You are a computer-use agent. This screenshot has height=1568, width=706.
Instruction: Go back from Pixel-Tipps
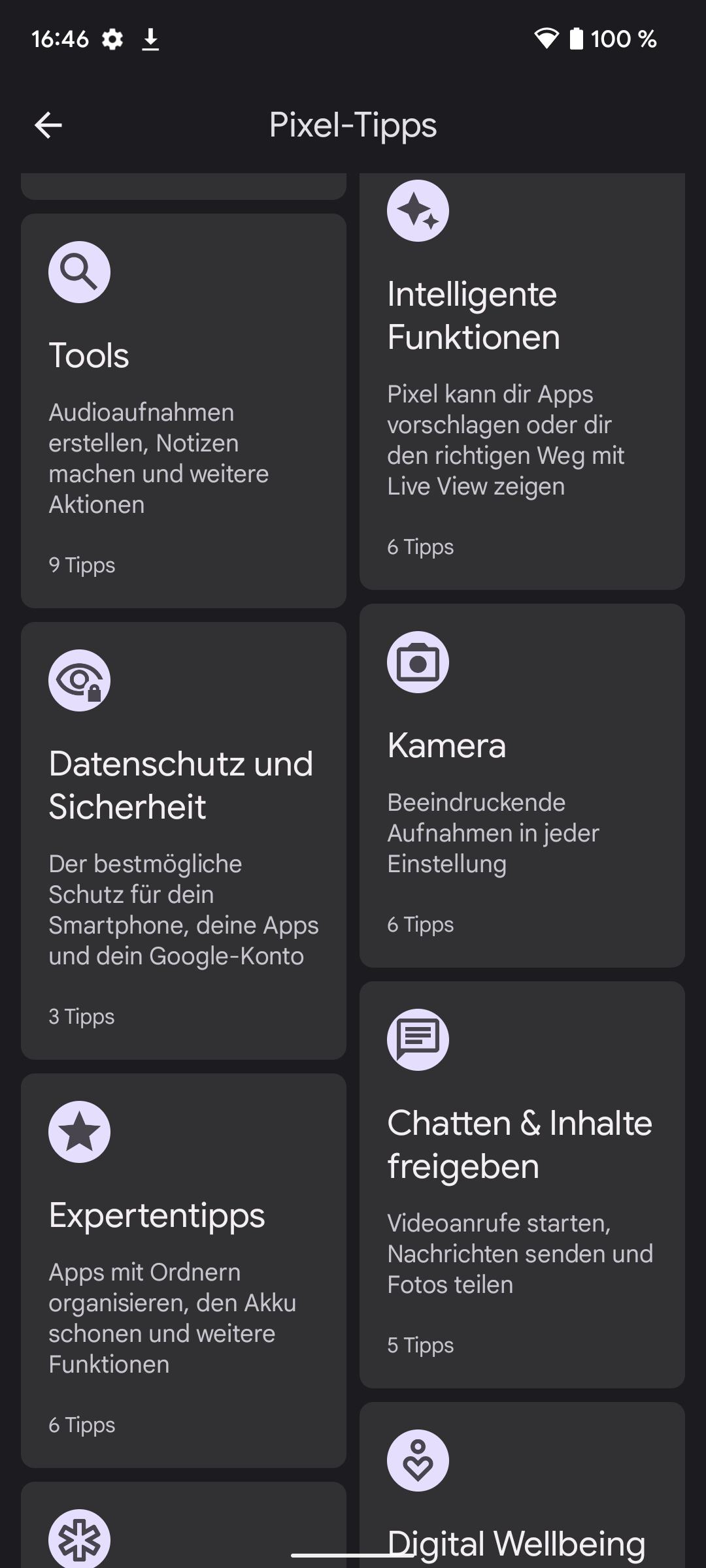tap(48, 125)
